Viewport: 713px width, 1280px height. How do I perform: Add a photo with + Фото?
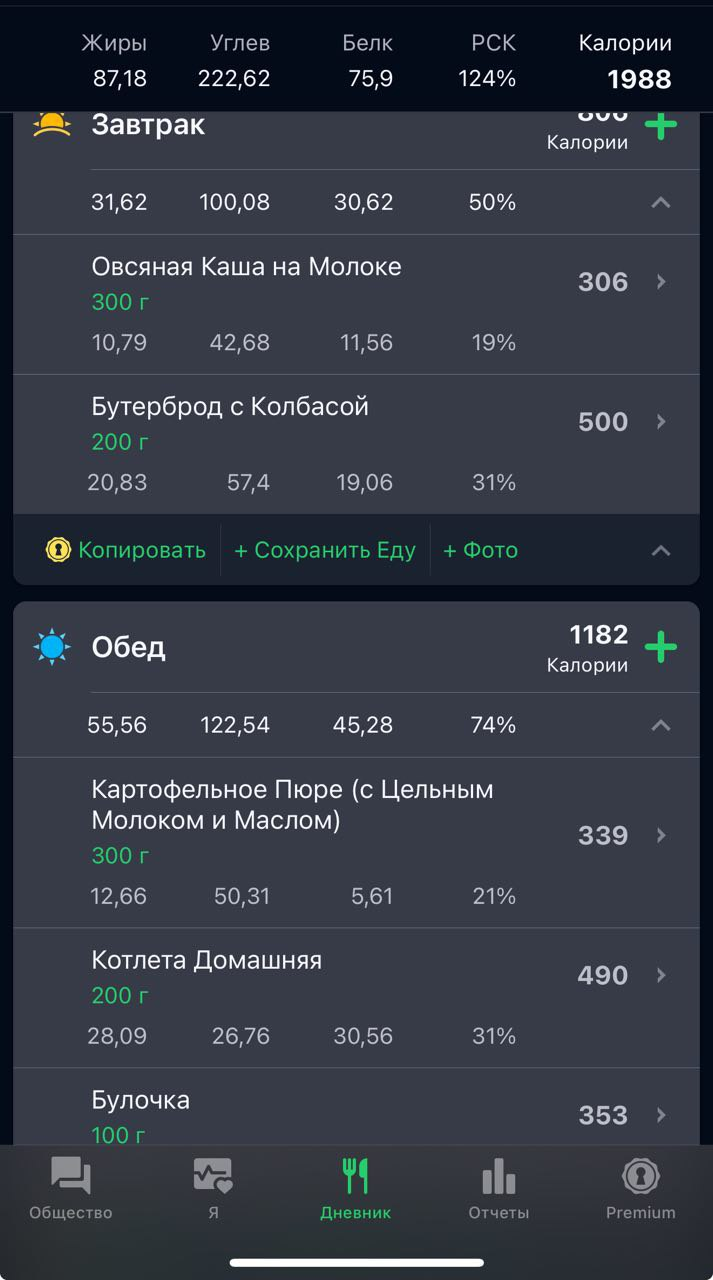(481, 550)
